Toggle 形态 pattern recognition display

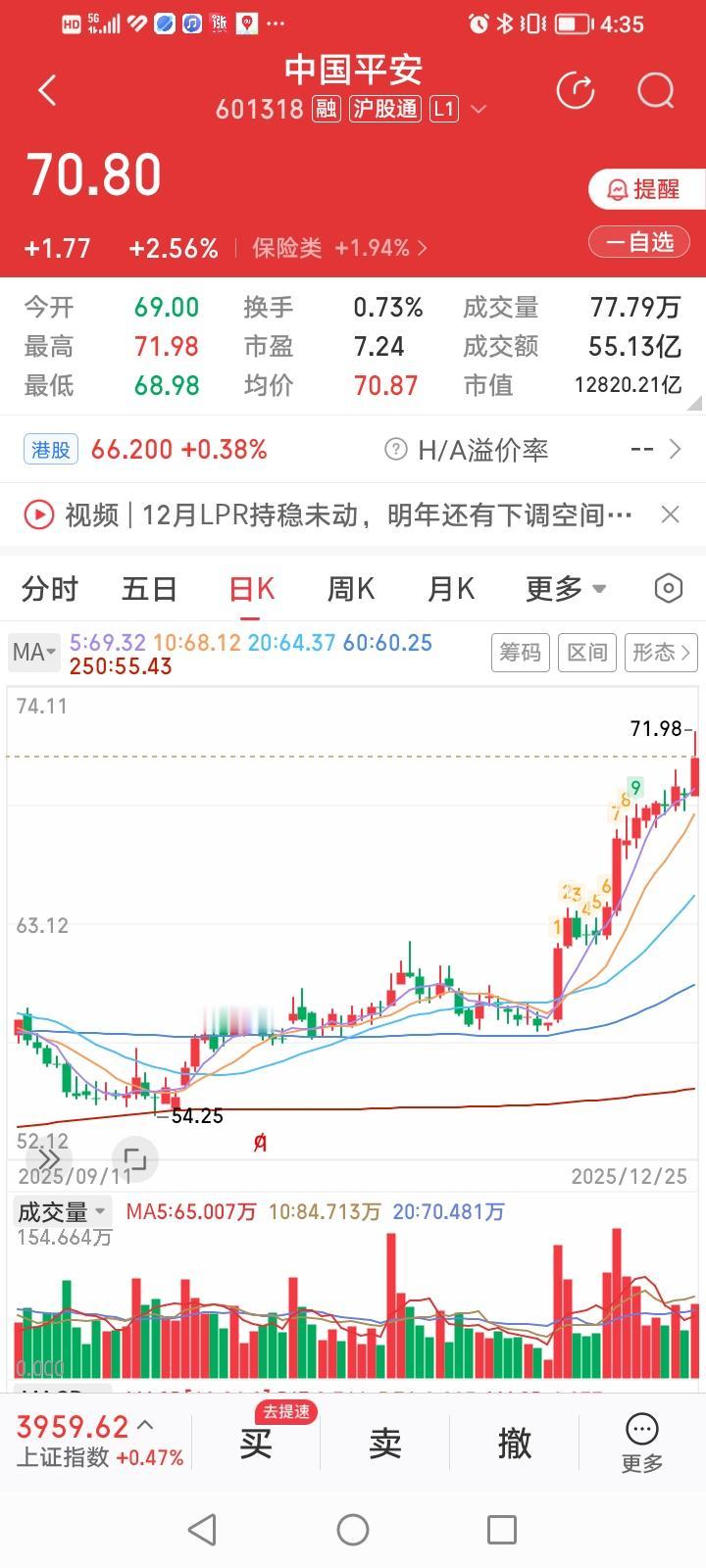coord(655,652)
